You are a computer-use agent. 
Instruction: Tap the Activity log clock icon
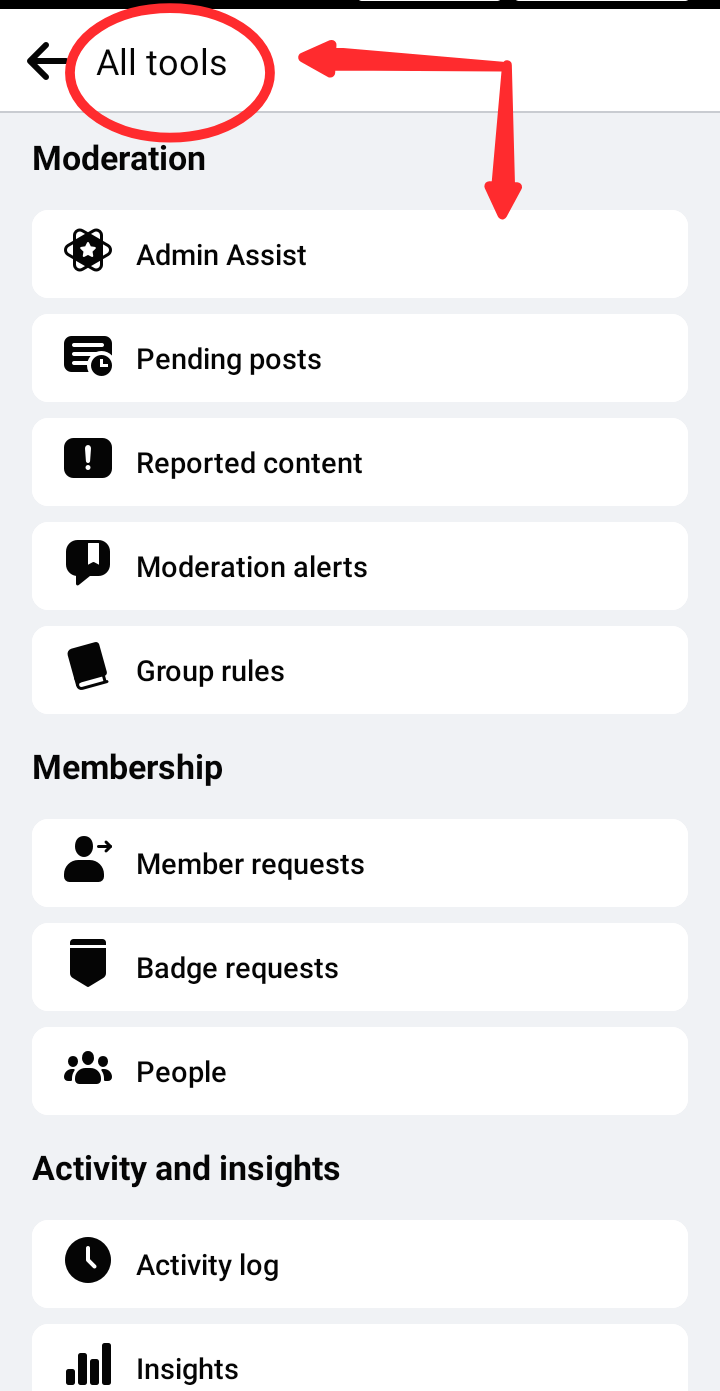coord(87,1260)
